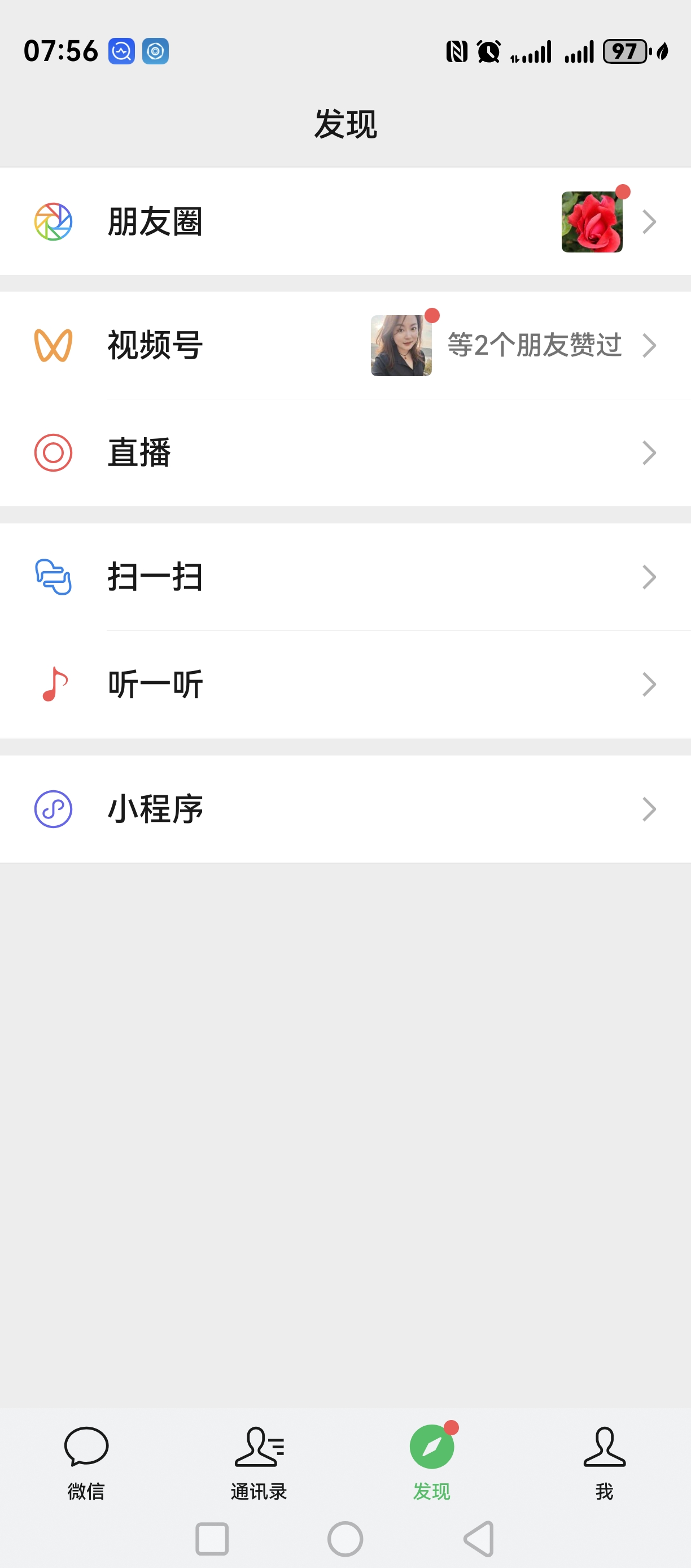This screenshot has width=691, height=1568.
Task: Open Moments via the 朋友圈 camera icon
Action: 54,221
